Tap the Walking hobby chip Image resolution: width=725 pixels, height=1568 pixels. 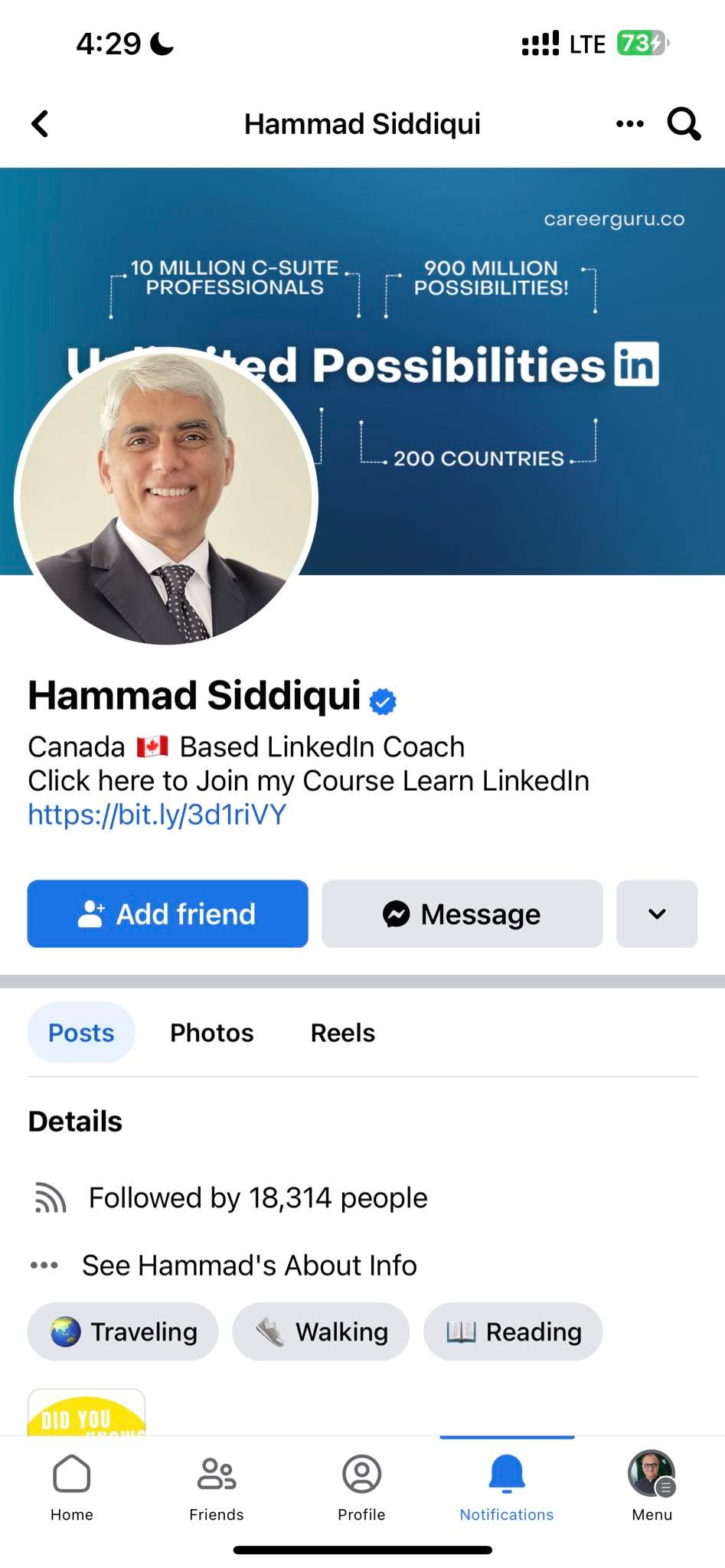click(321, 1331)
